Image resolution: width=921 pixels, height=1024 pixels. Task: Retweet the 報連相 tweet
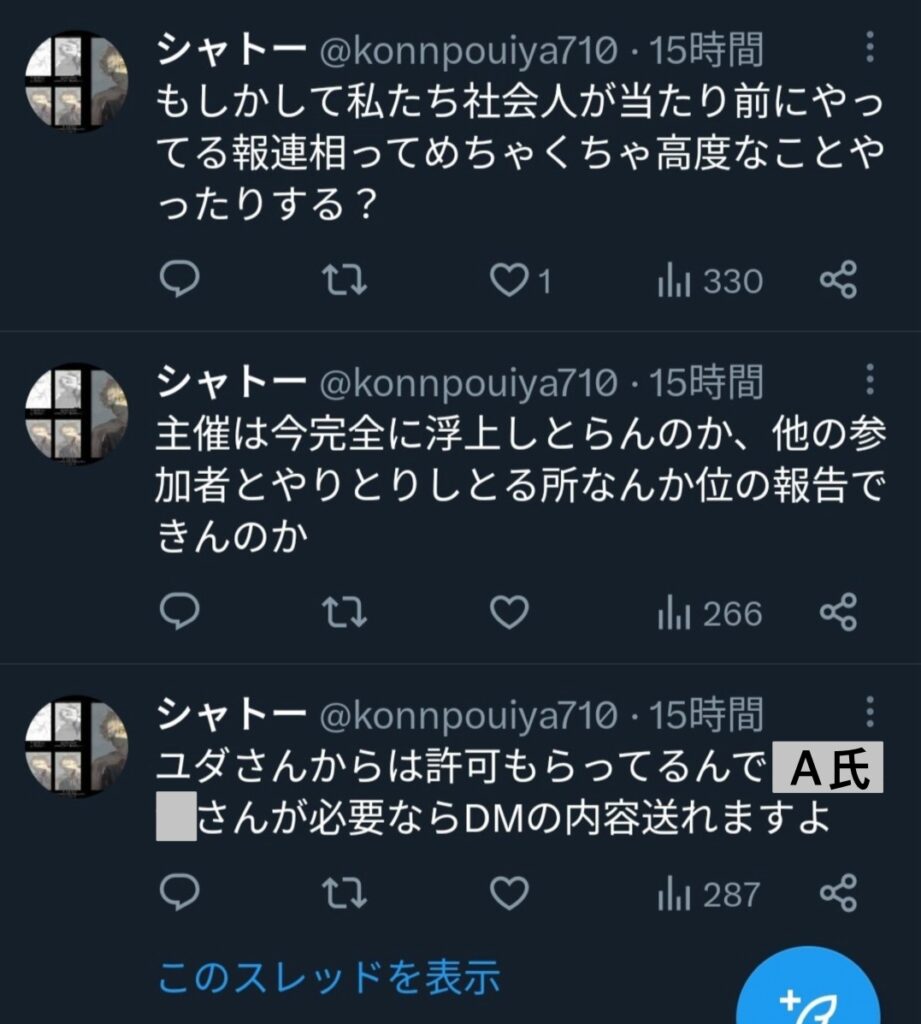(x=348, y=281)
